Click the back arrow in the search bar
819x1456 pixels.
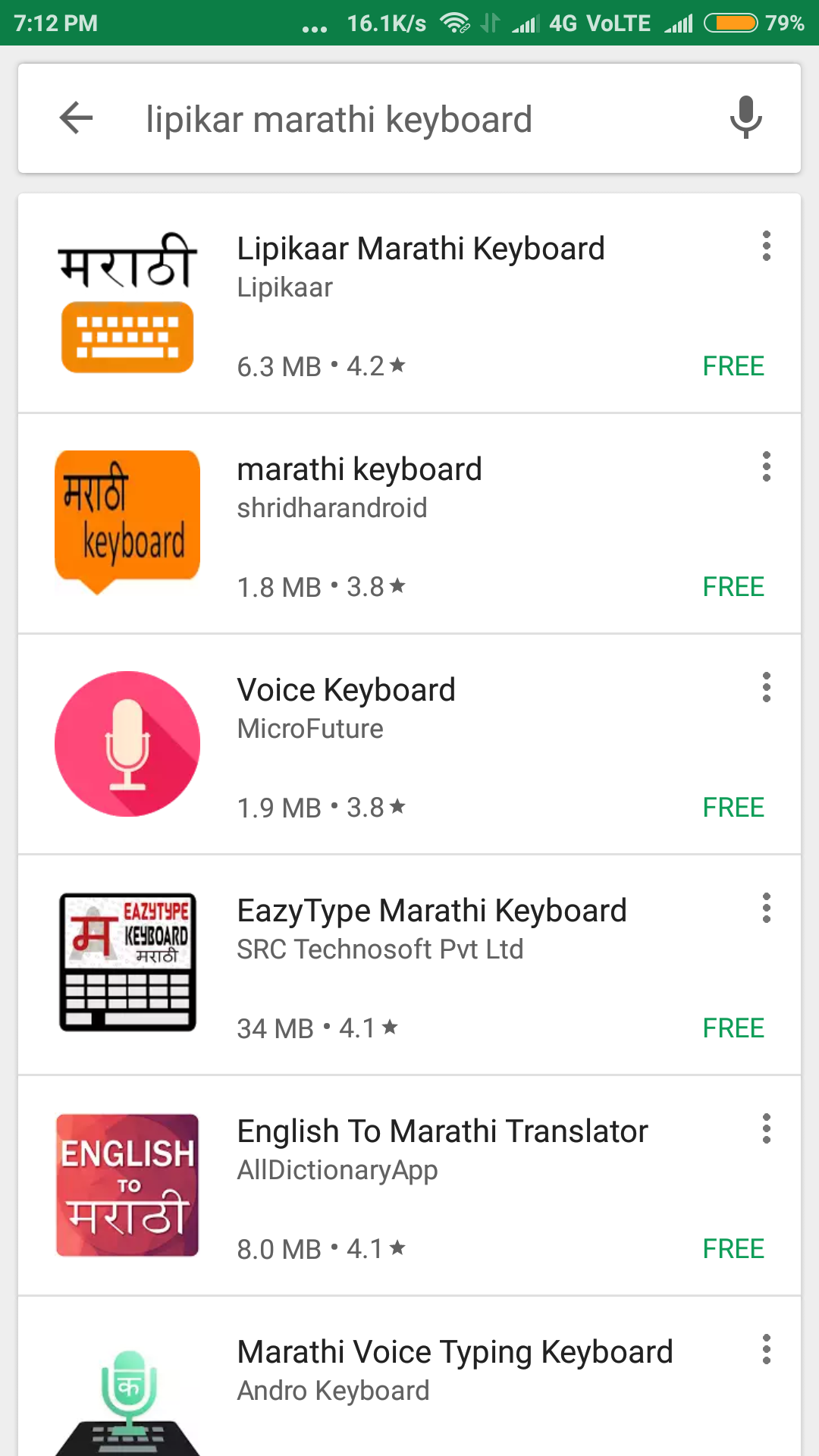pyautogui.click(x=76, y=119)
